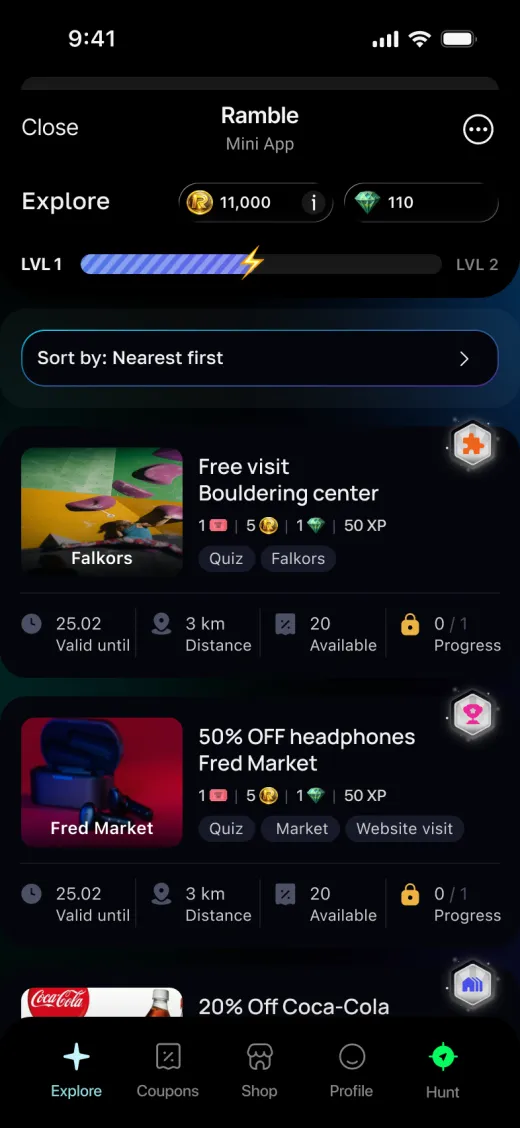This screenshot has width=520, height=1128.
Task: Tap the info icon beside 11,000 coins
Action: coord(313,203)
